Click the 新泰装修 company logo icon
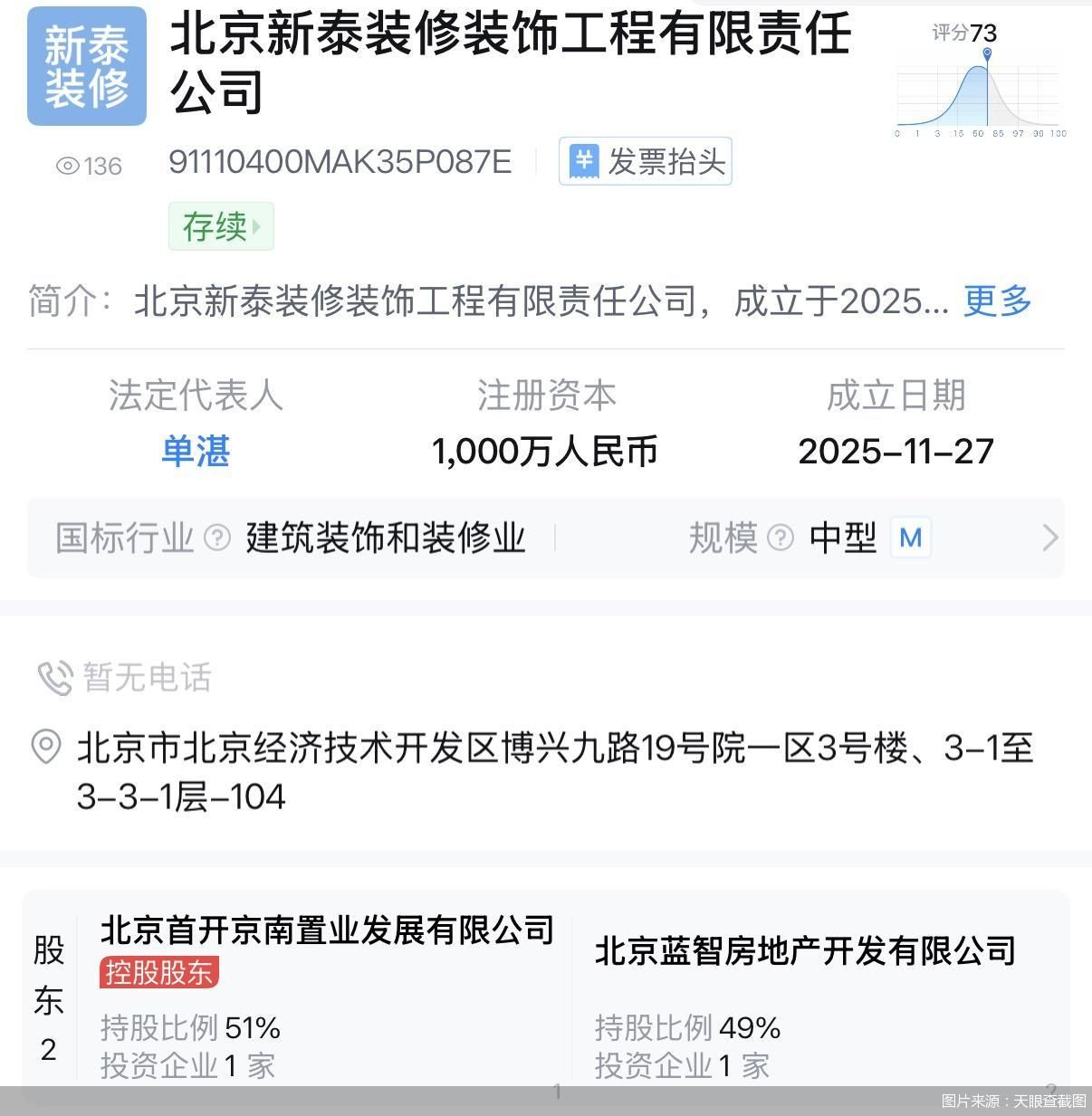The width and height of the screenshot is (1092, 1116). click(x=86, y=63)
